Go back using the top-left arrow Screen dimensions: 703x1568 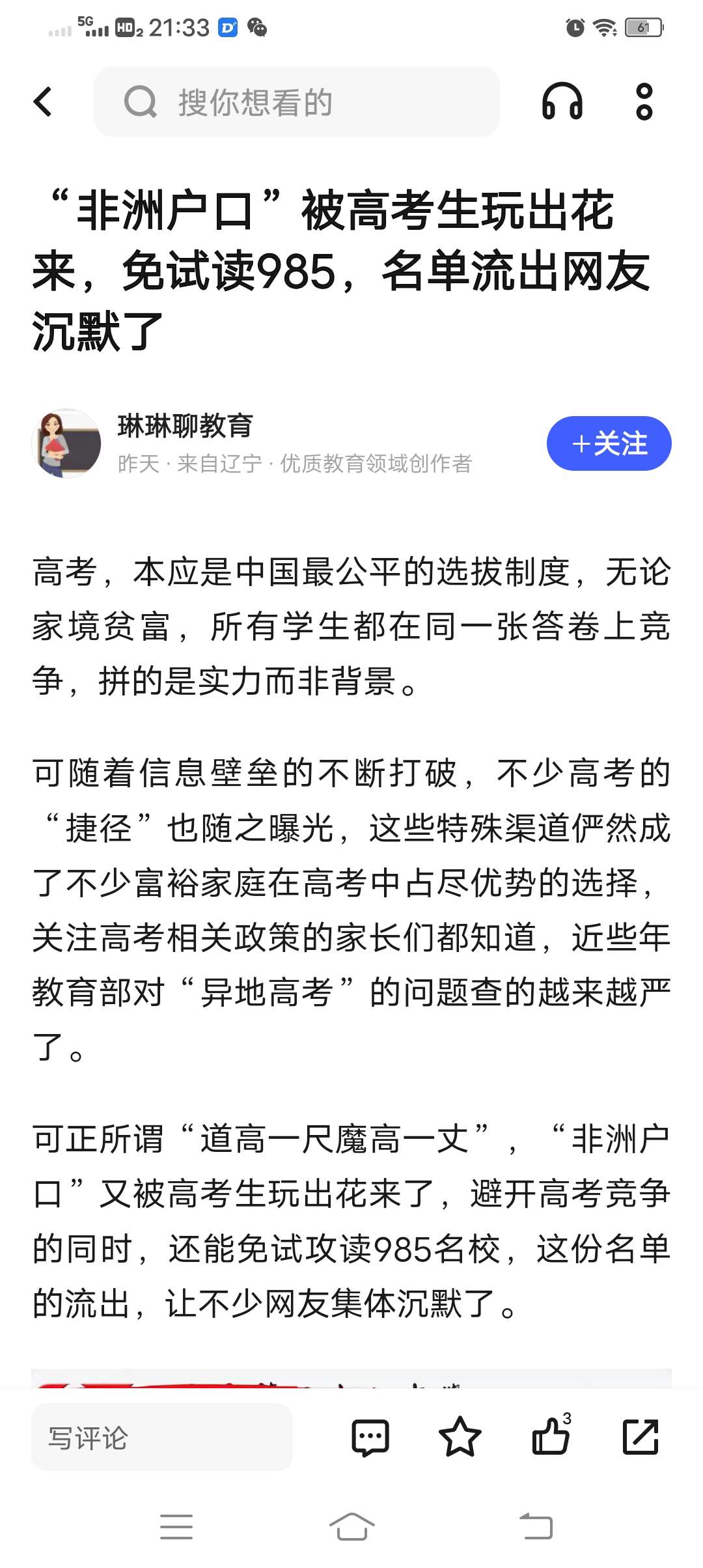pyautogui.click(x=43, y=102)
